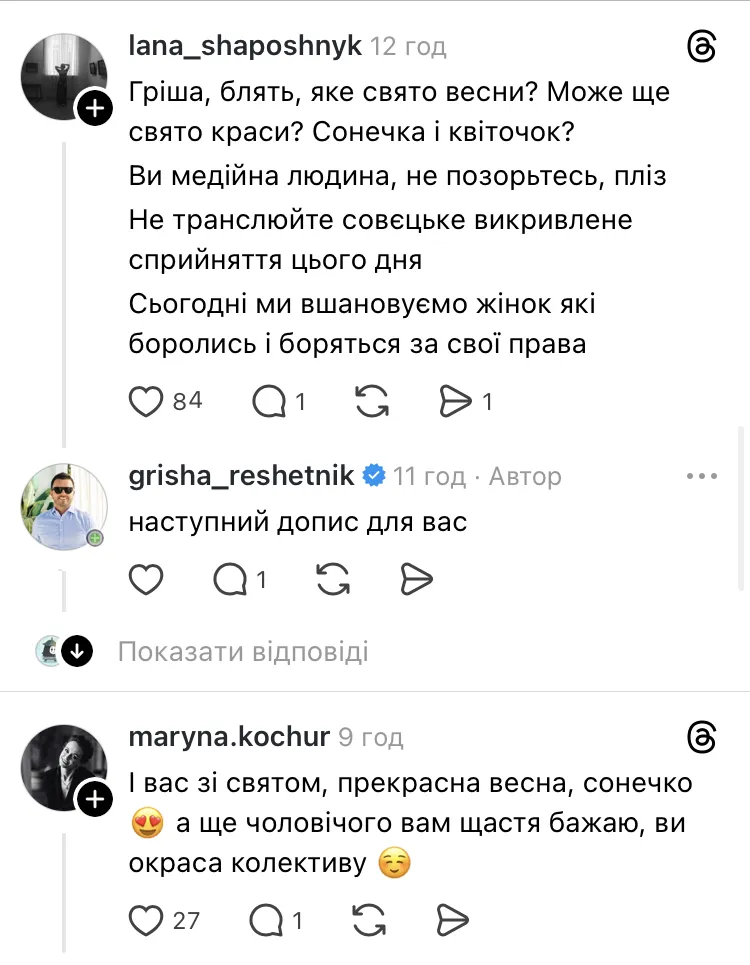Viewport: 750px width, 965px height.
Task: Expand replies with Показати відповіді
Action: (243, 652)
